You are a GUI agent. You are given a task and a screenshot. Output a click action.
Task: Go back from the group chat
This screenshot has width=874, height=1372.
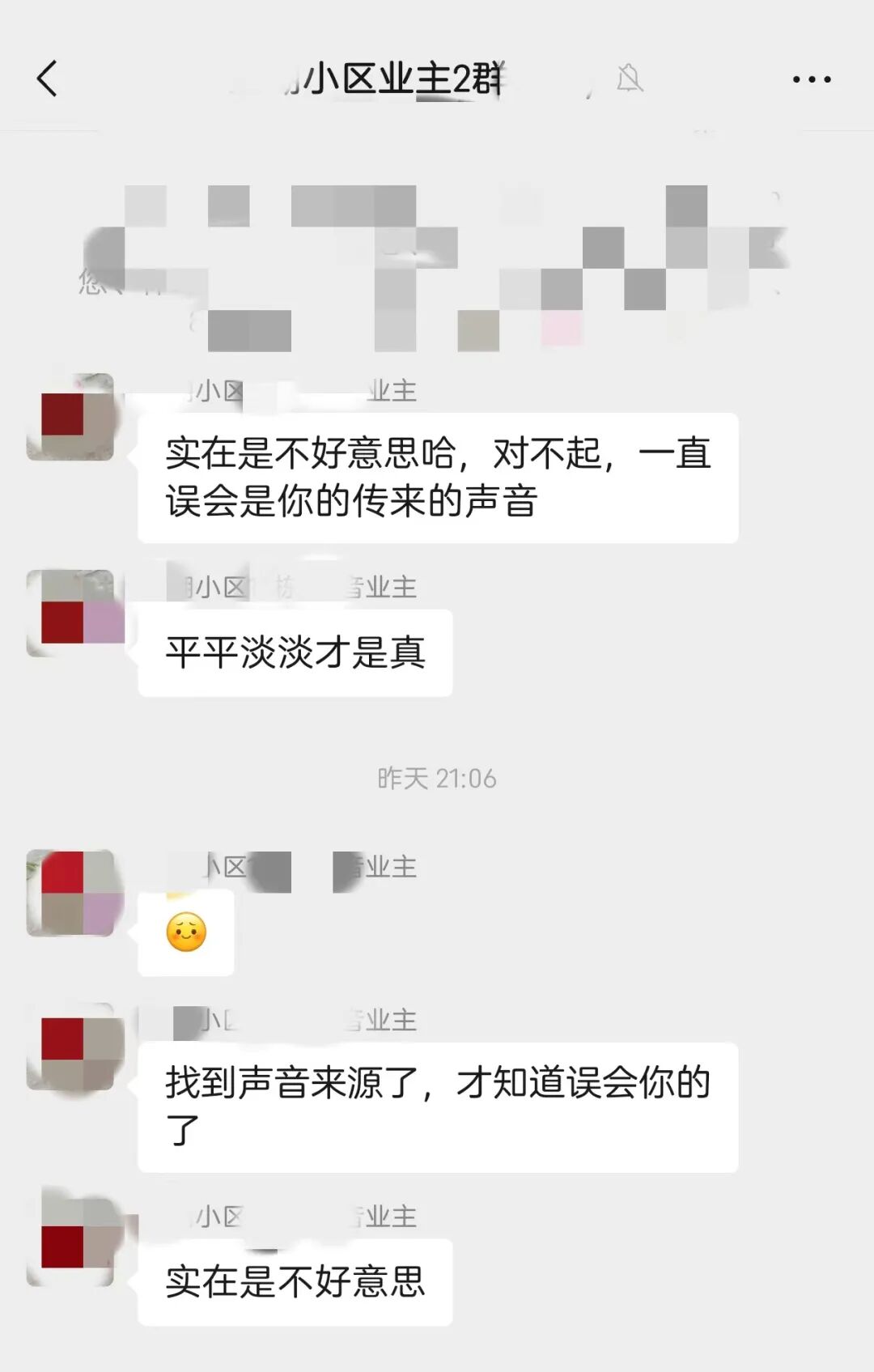point(48,79)
